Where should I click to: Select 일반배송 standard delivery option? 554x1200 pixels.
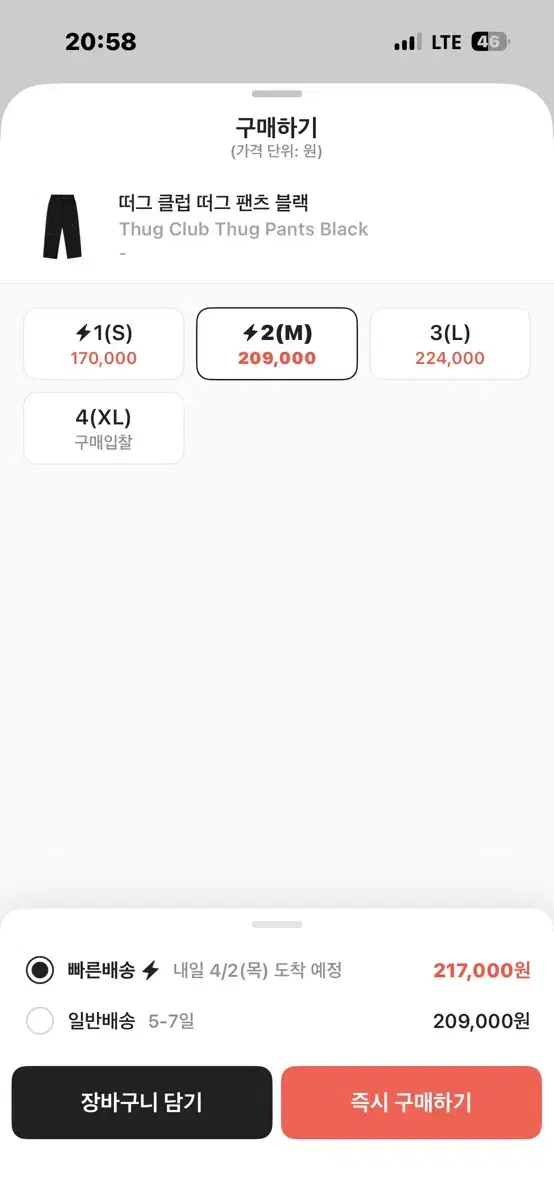tap(277, 1021)
